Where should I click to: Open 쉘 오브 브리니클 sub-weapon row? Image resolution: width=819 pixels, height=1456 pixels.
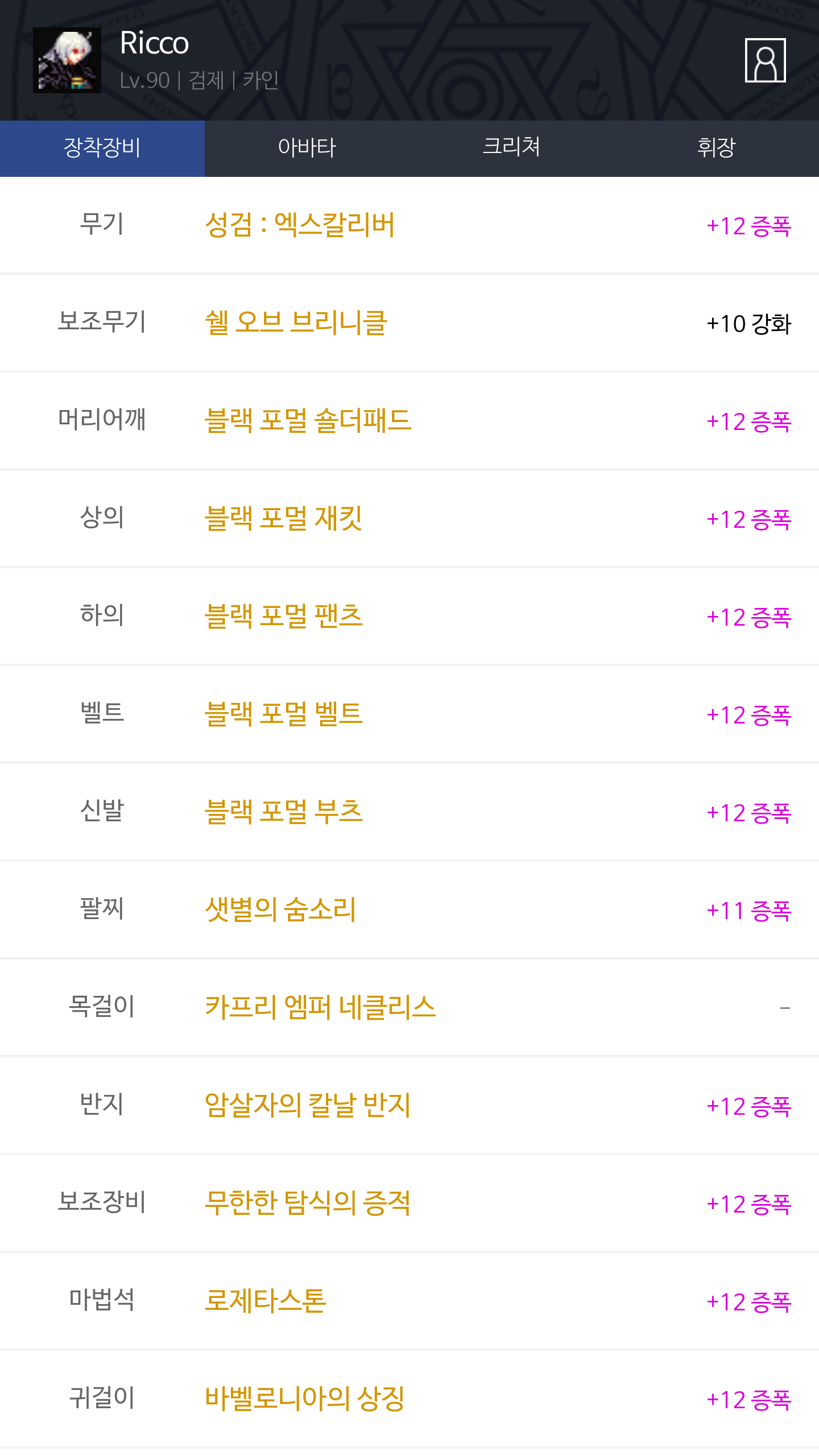[409, 323]
